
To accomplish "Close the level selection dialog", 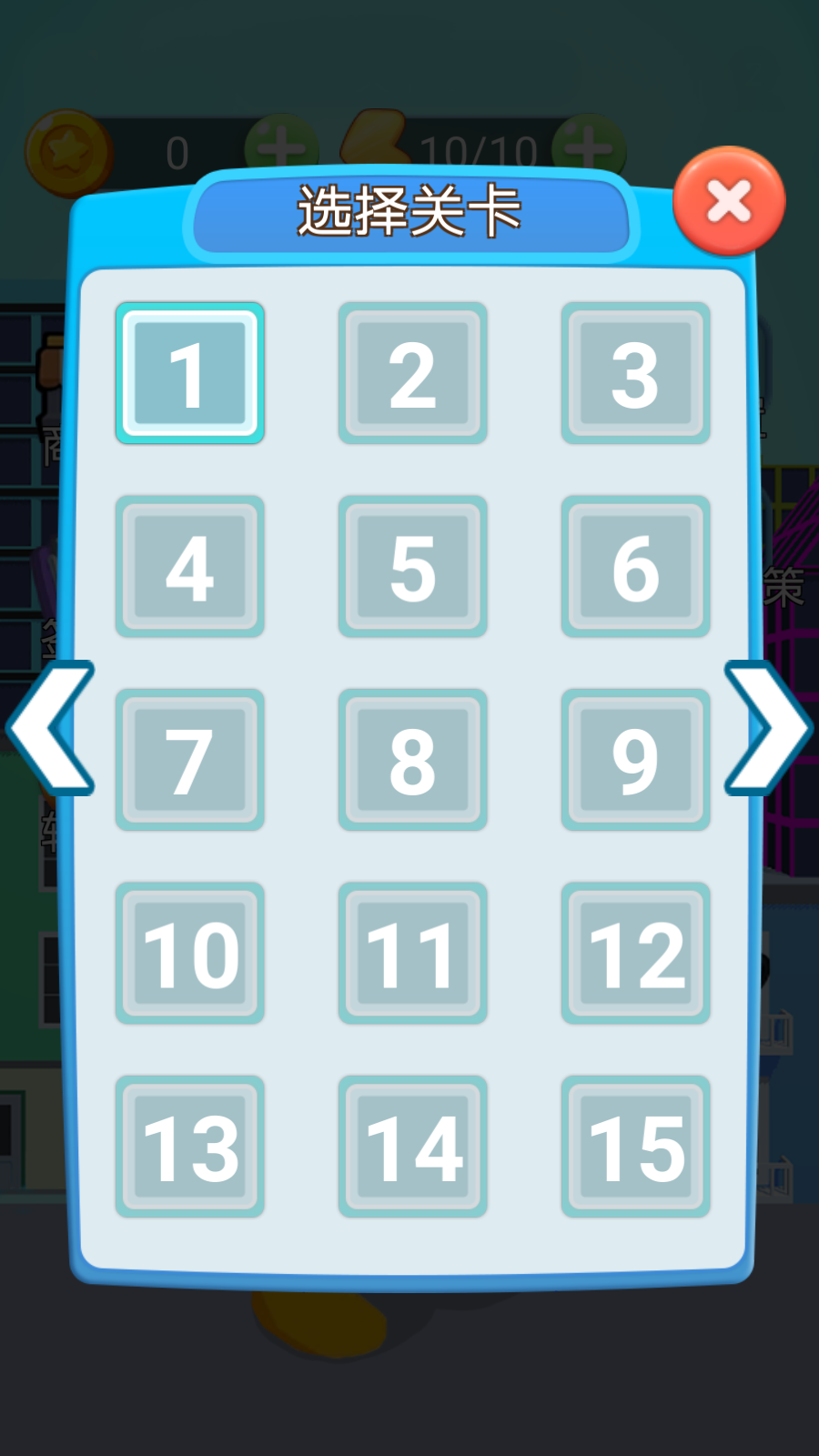I will coord(728,201).
